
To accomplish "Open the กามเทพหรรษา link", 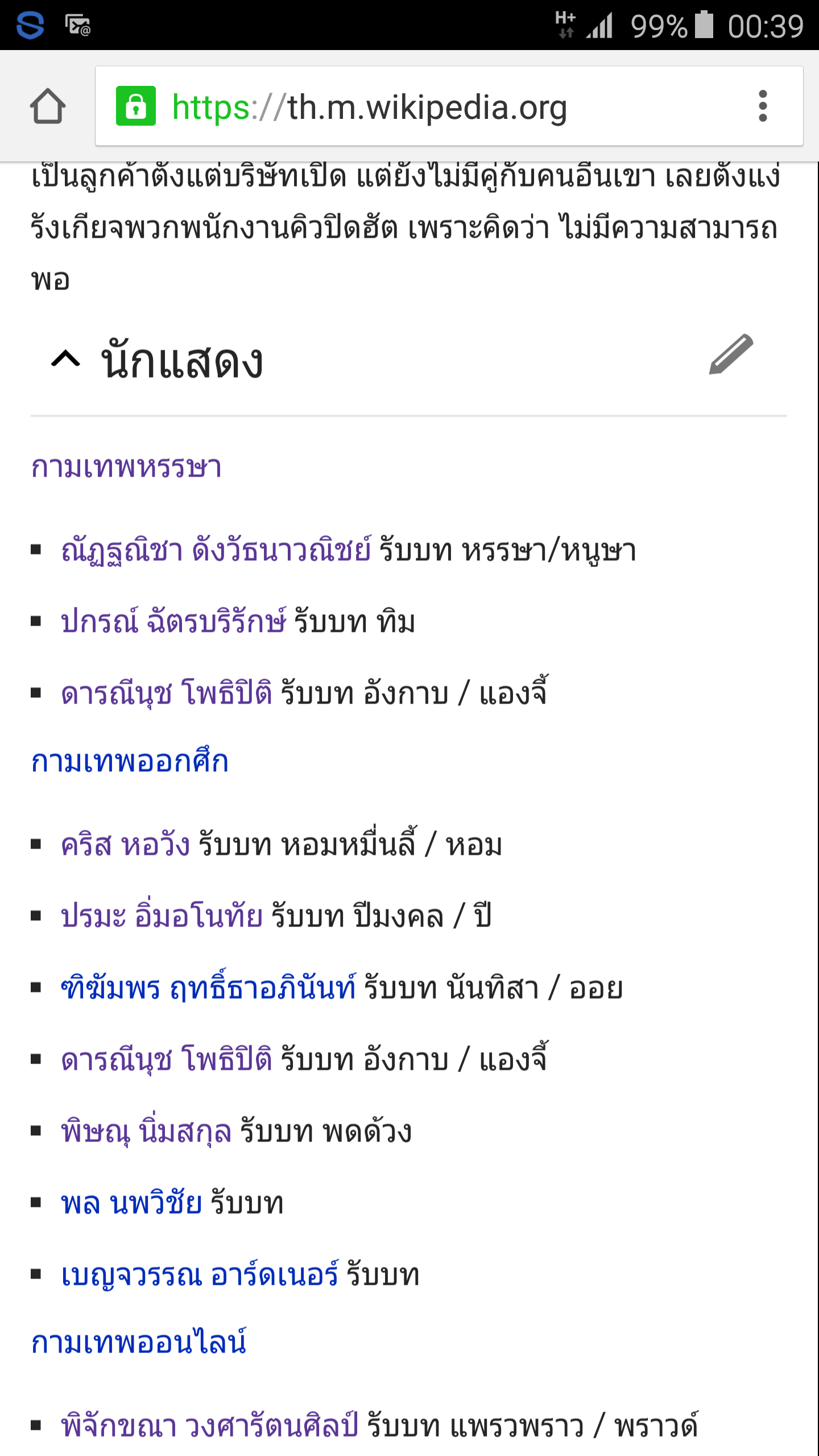I will click(126, 468).
